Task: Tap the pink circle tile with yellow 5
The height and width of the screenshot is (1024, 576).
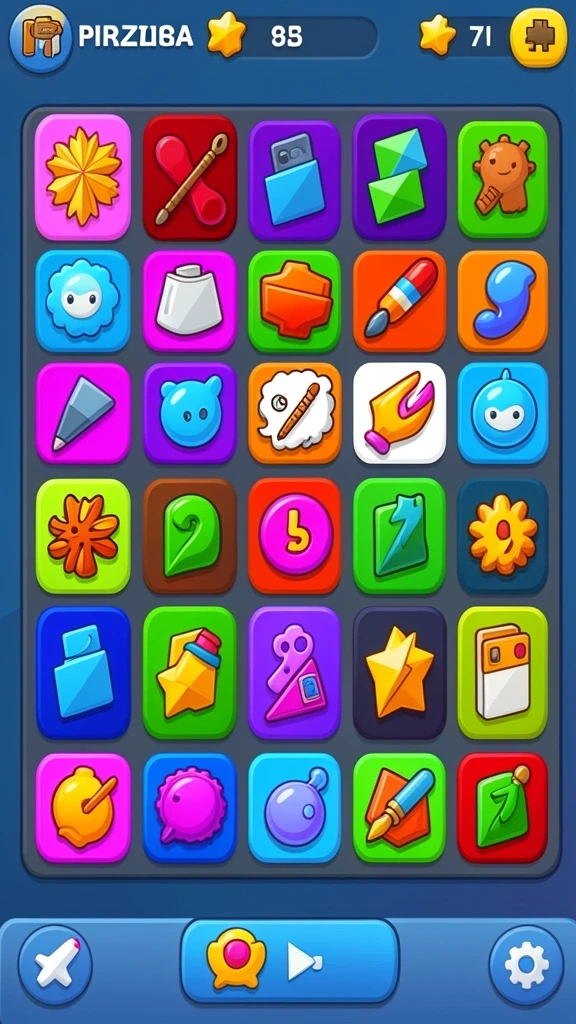Action: tap(295, 536)
